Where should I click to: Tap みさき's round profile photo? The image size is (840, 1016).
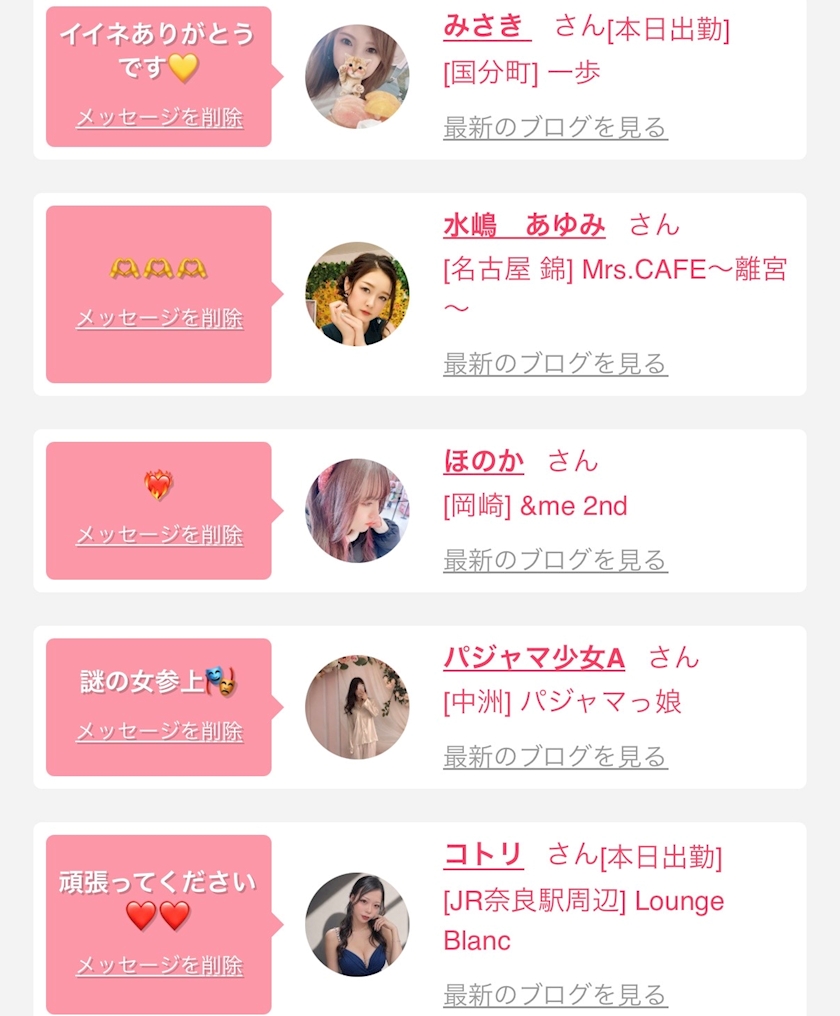(357, 76)
